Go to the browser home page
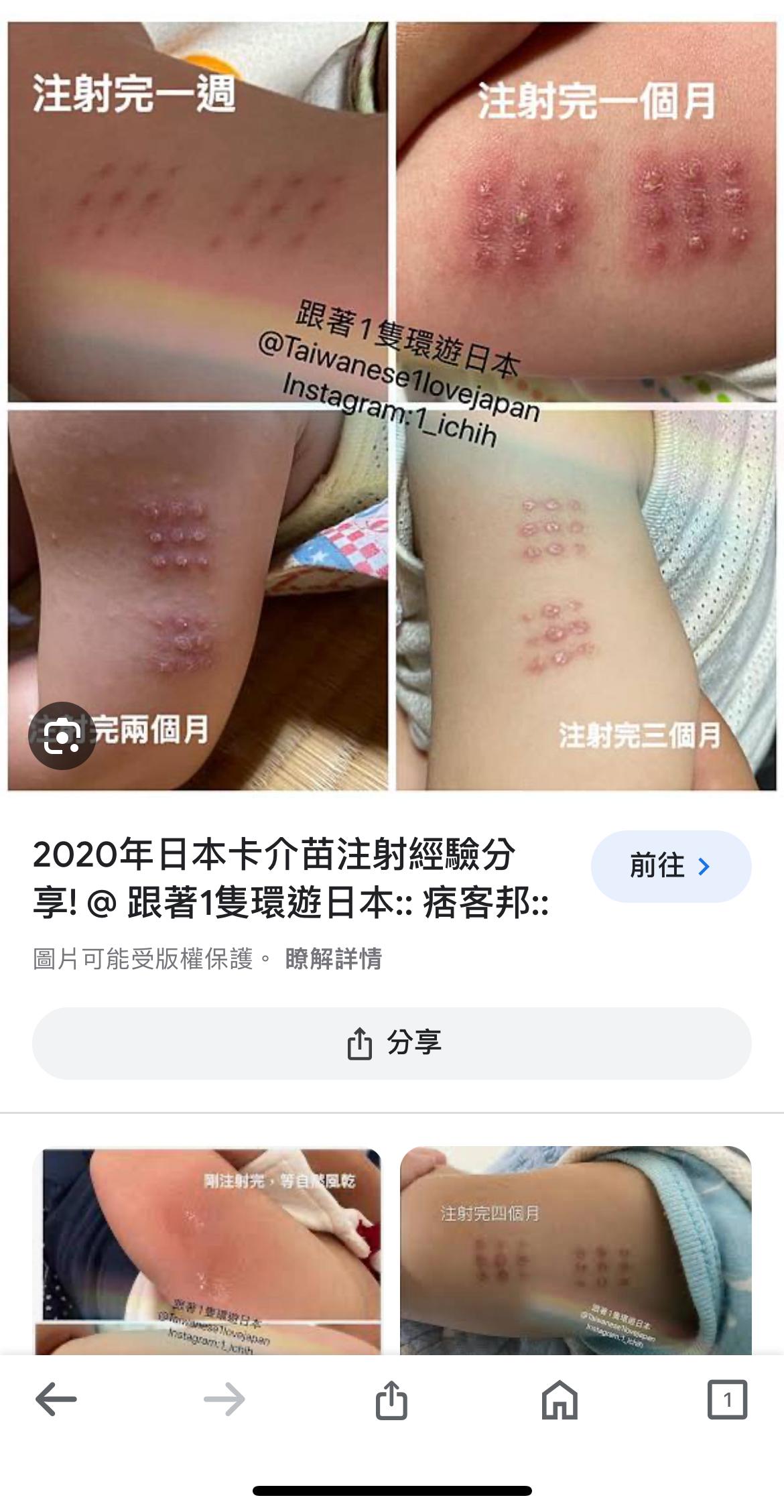The image size is (784, 1512). [560, 1399]
